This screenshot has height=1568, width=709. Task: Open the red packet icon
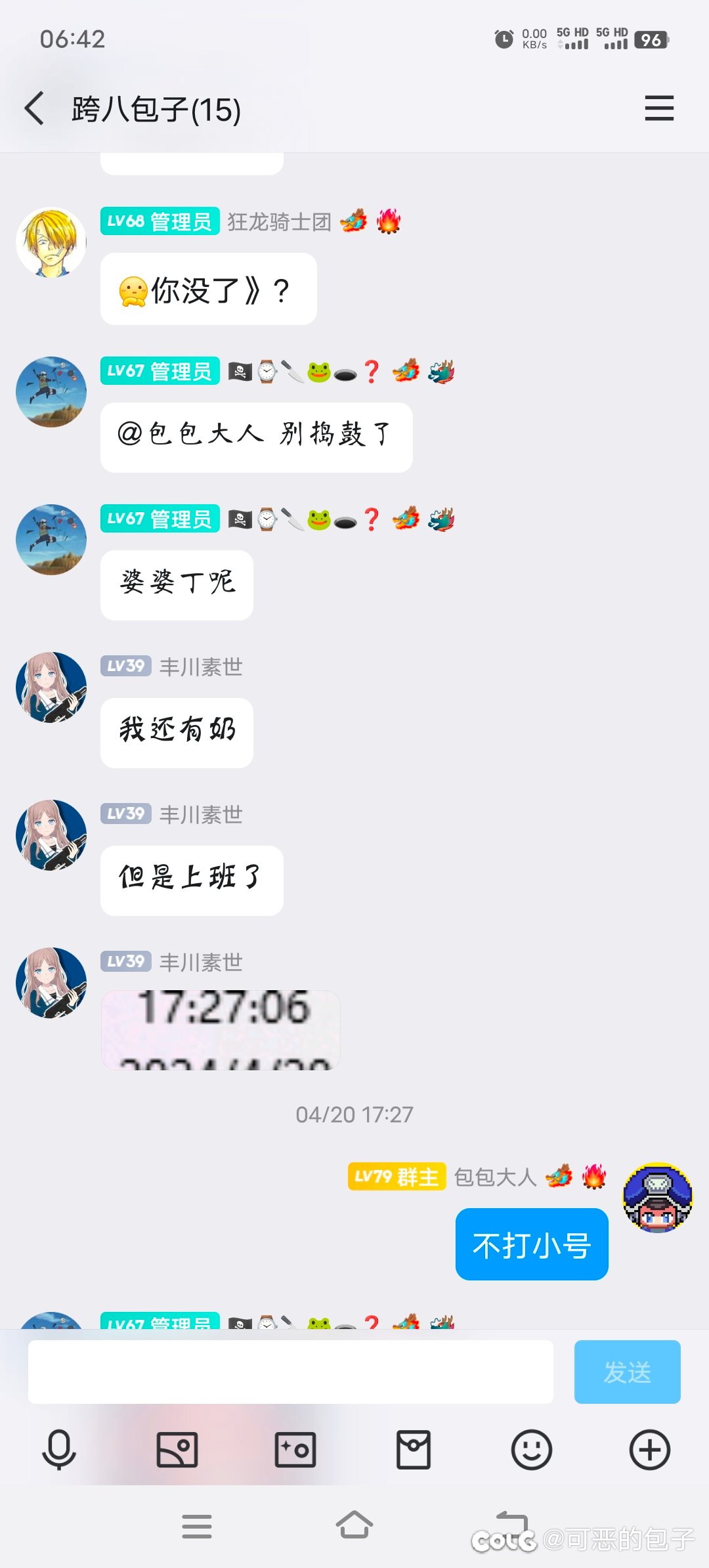[414, 1449]
